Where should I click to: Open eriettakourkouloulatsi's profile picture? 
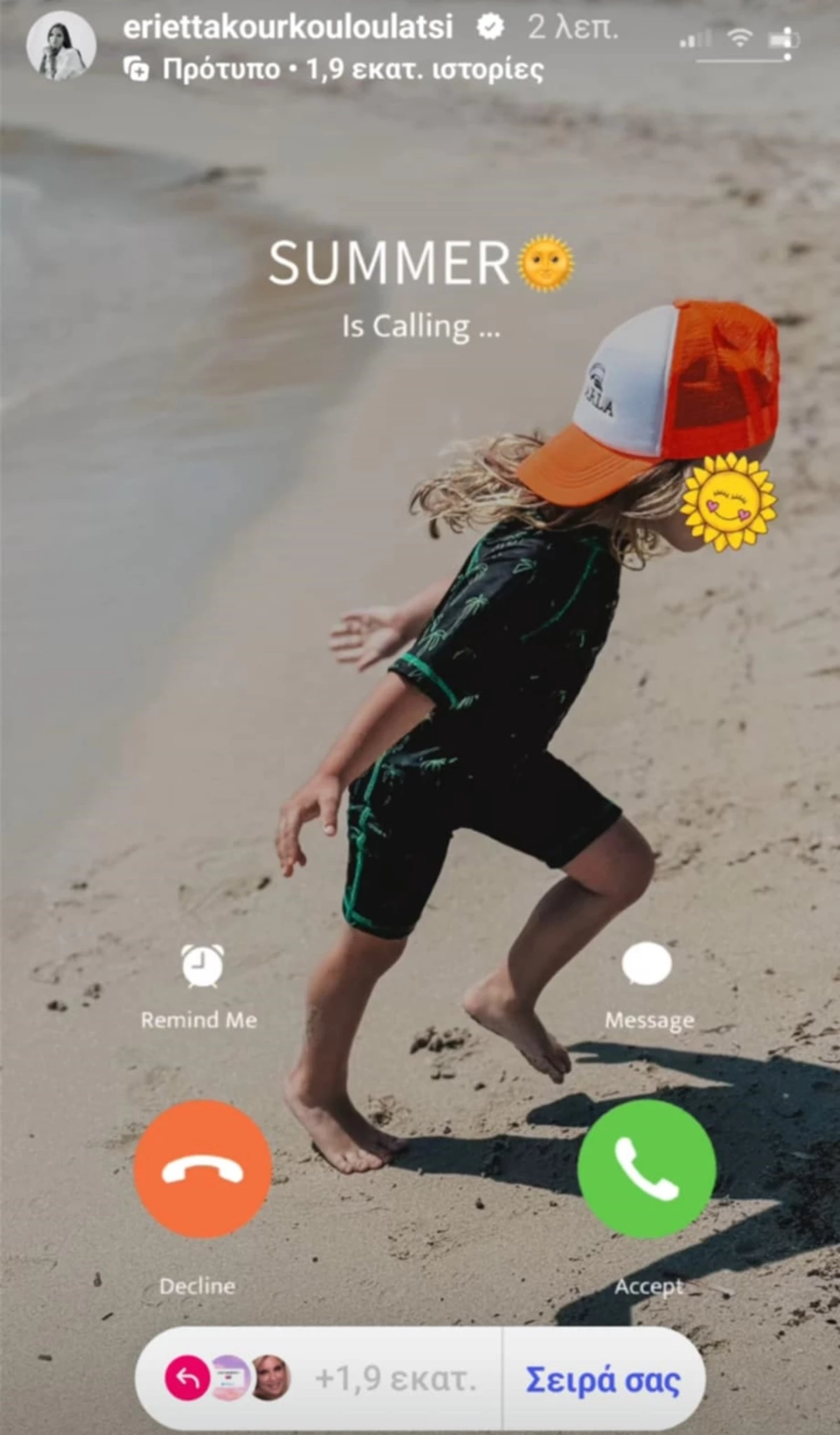click(60, 46)
